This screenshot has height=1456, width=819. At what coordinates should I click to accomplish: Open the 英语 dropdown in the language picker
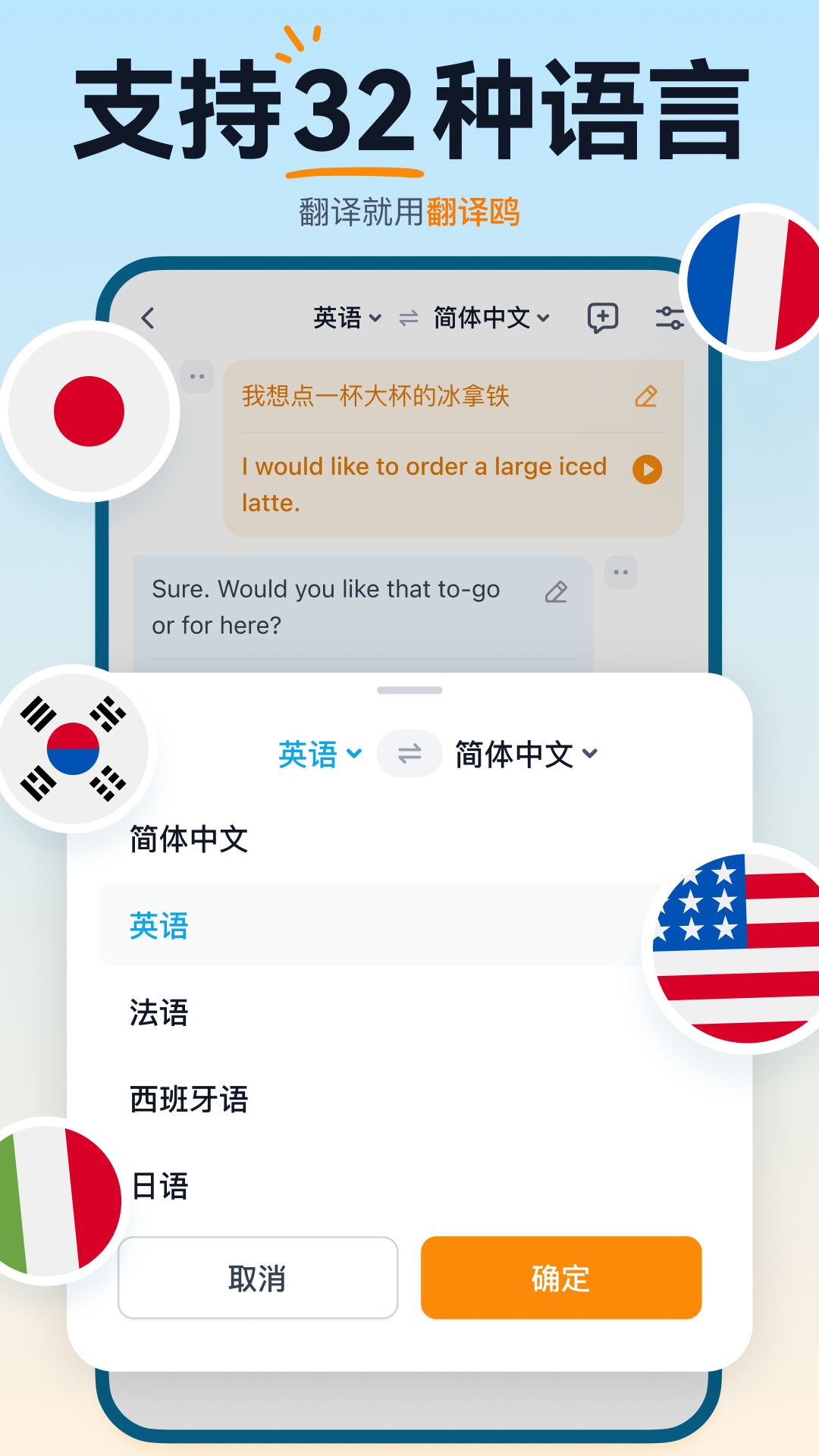click(x=319, y=753)
